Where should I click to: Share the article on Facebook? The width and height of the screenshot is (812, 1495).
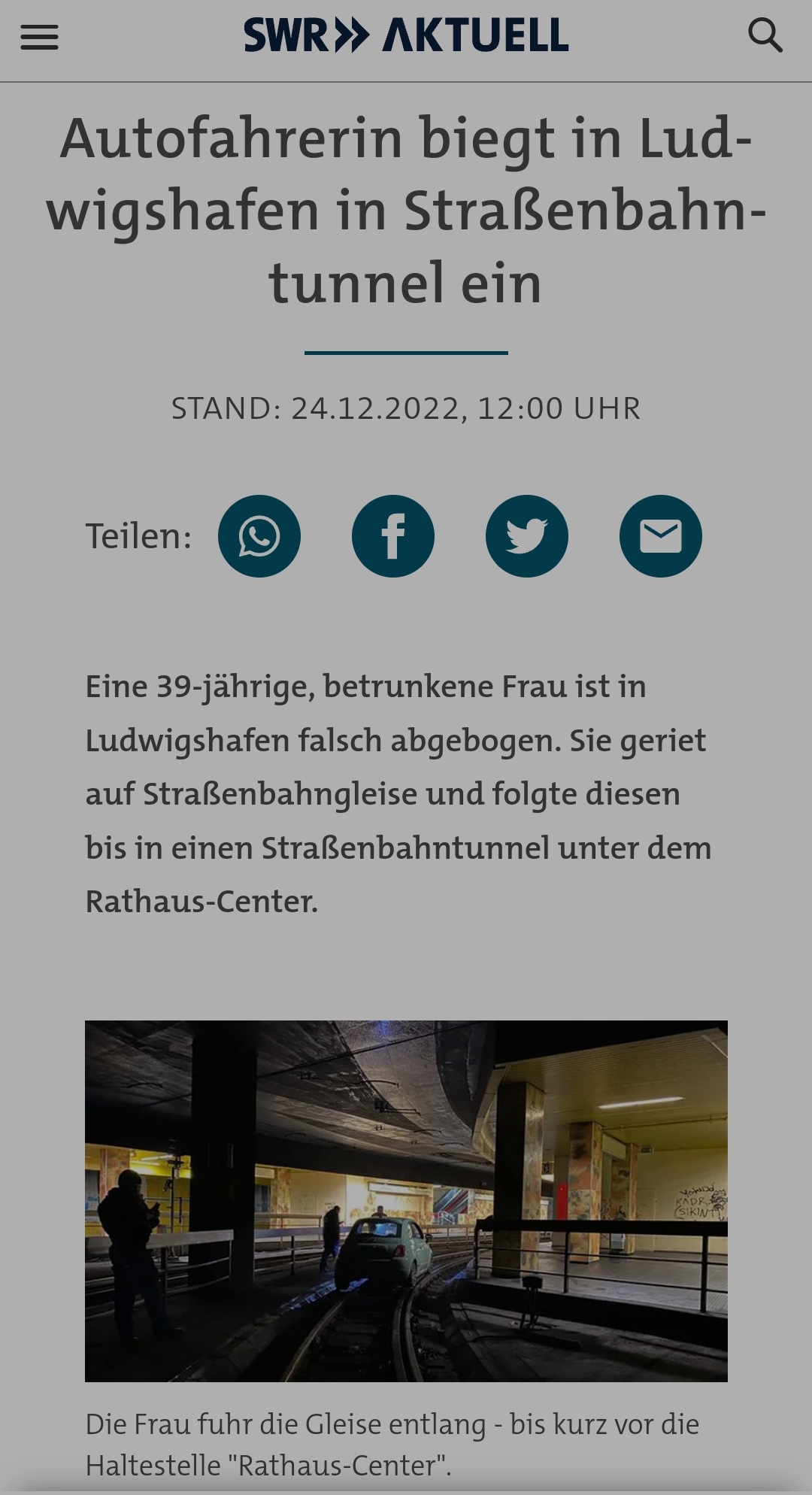(393, 536)
